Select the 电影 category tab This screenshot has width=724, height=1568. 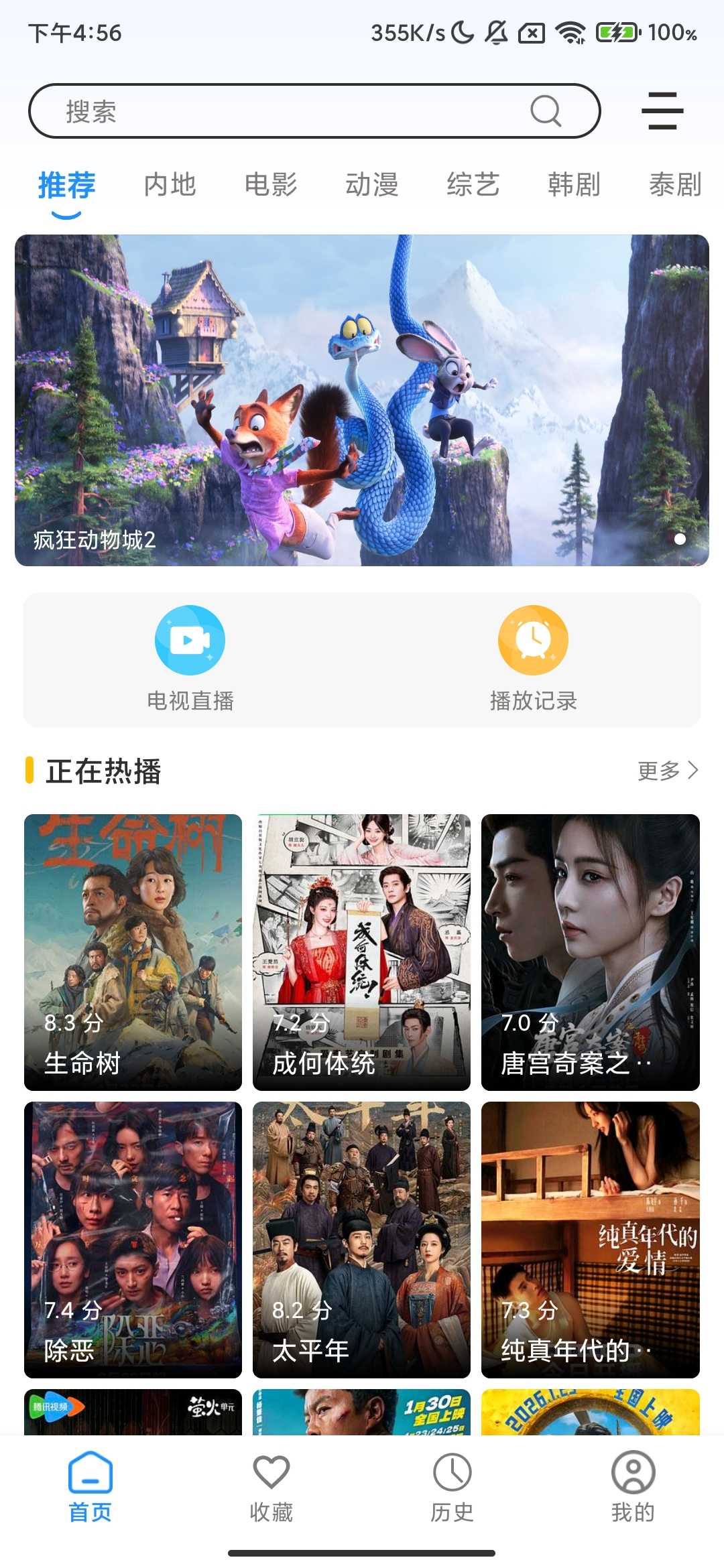point(271,185)
